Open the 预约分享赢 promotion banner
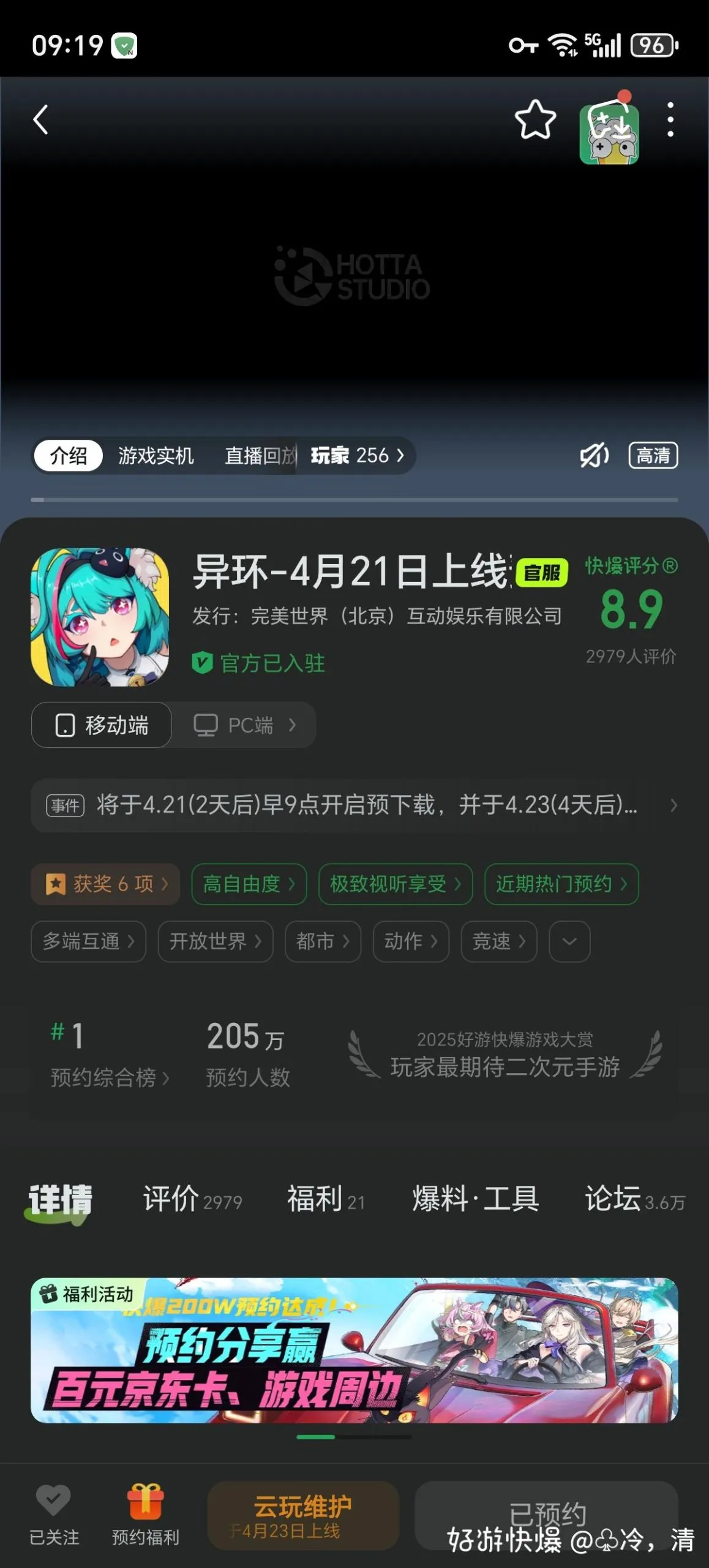The image size is (709, 1568). tap(354, 1354)
